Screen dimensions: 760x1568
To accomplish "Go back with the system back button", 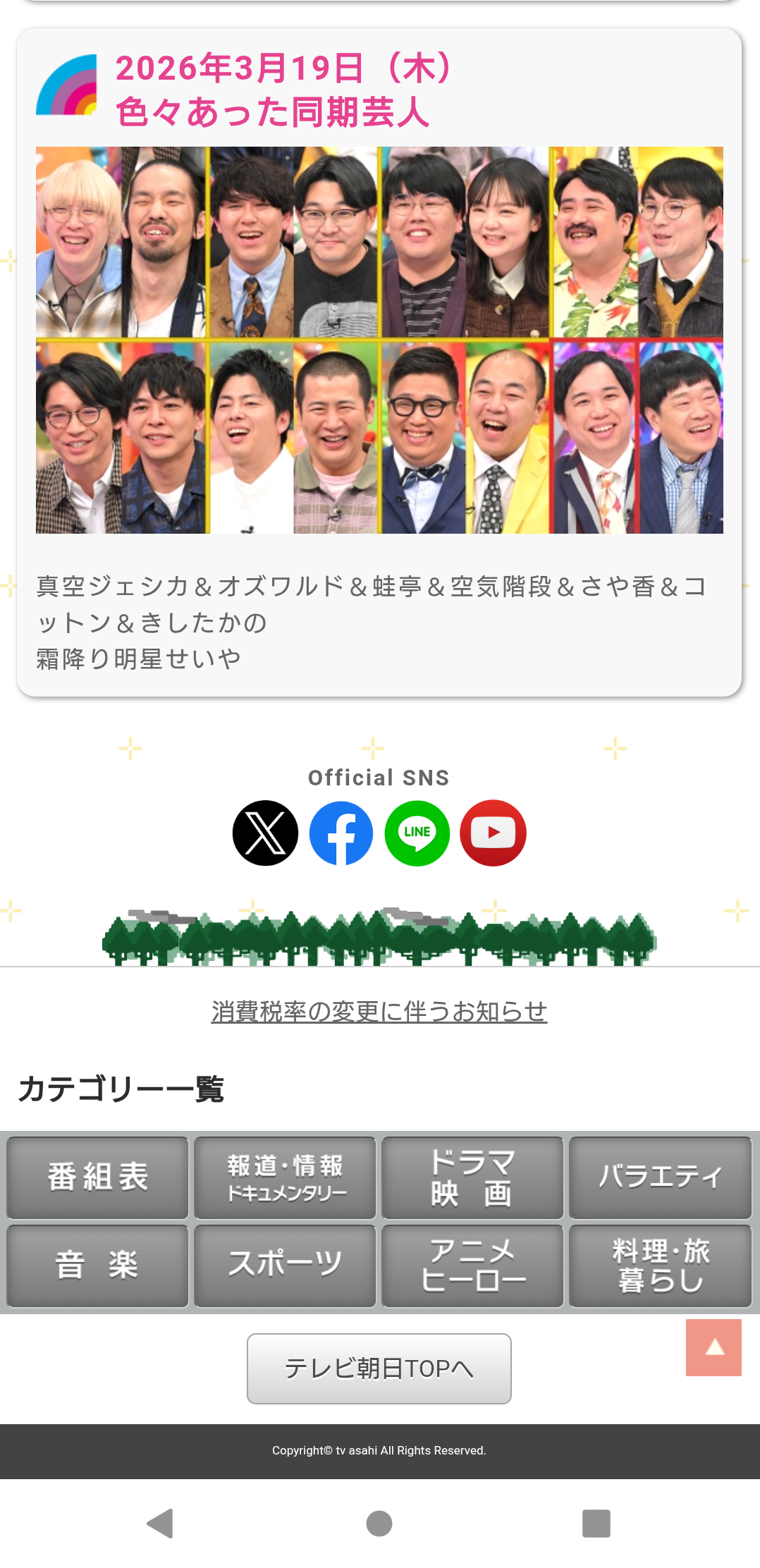I will [x=161, y=1523].
